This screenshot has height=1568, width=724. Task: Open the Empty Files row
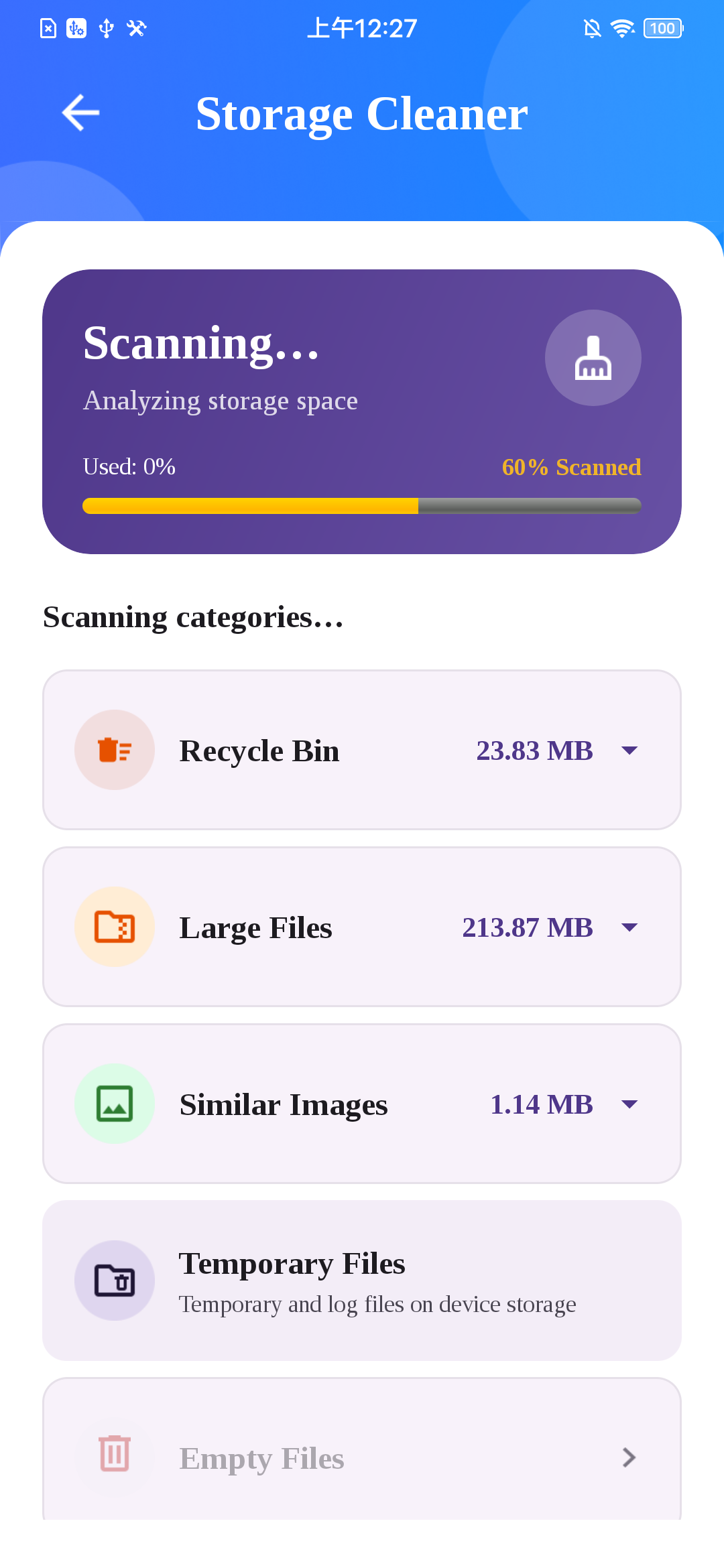point(362,1450)
